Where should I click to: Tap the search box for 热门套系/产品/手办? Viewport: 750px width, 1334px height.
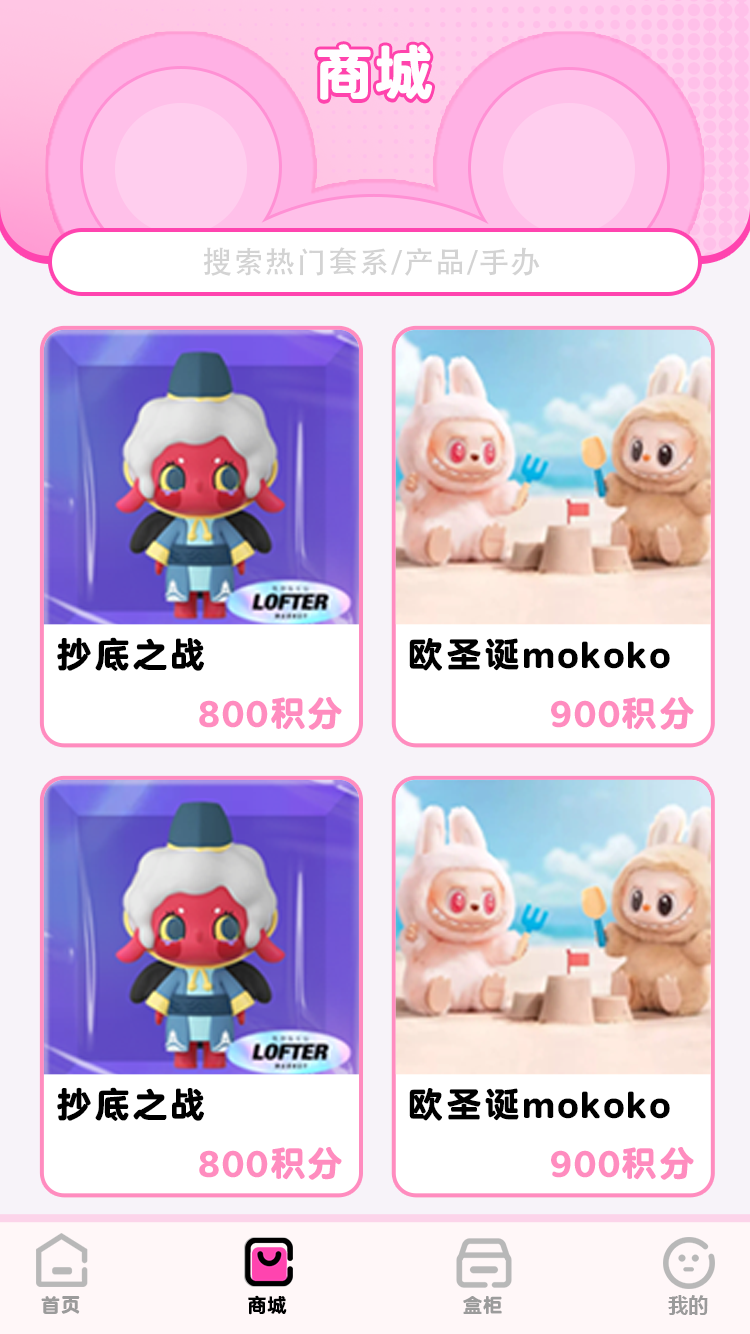(x=374, y=262)
